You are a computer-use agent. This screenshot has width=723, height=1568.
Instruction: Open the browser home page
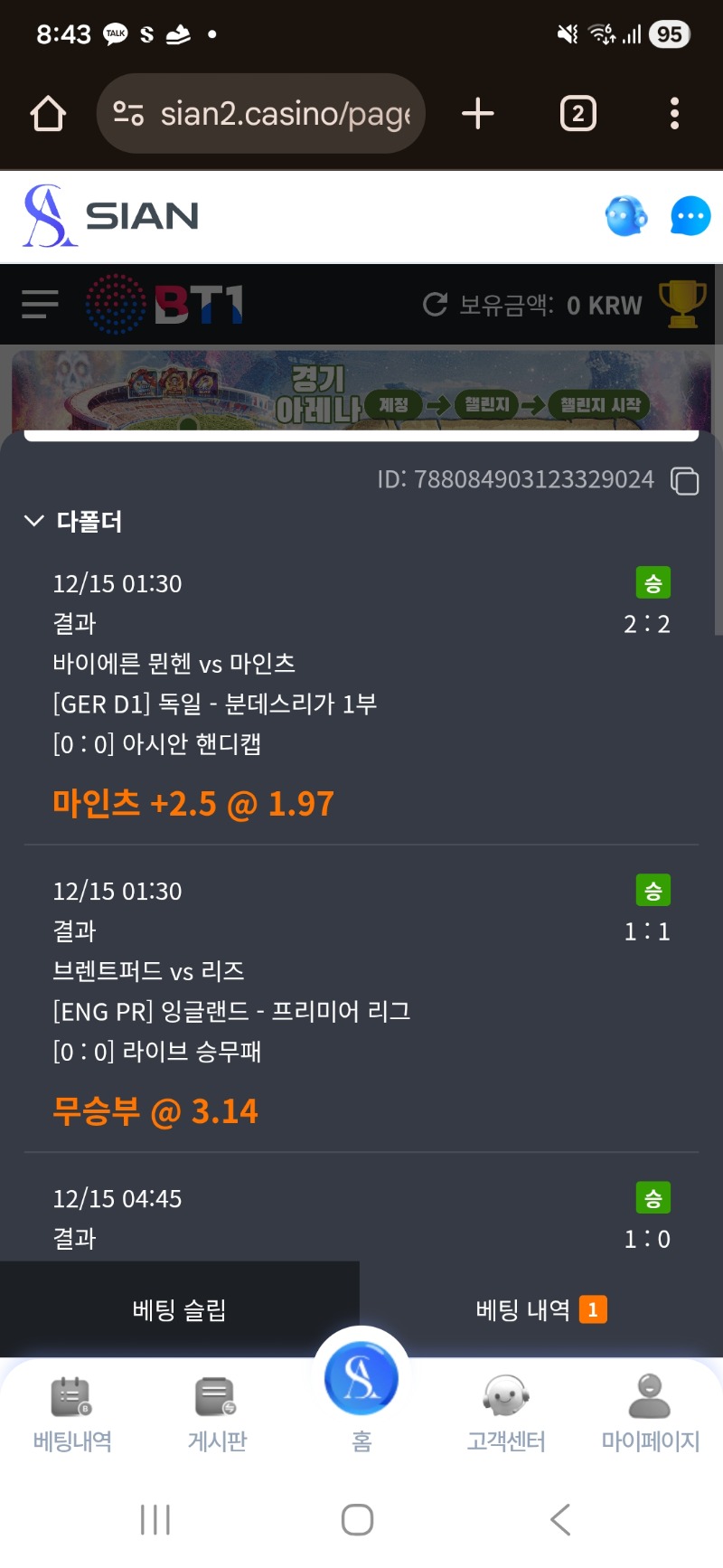[x=48, y=114]
